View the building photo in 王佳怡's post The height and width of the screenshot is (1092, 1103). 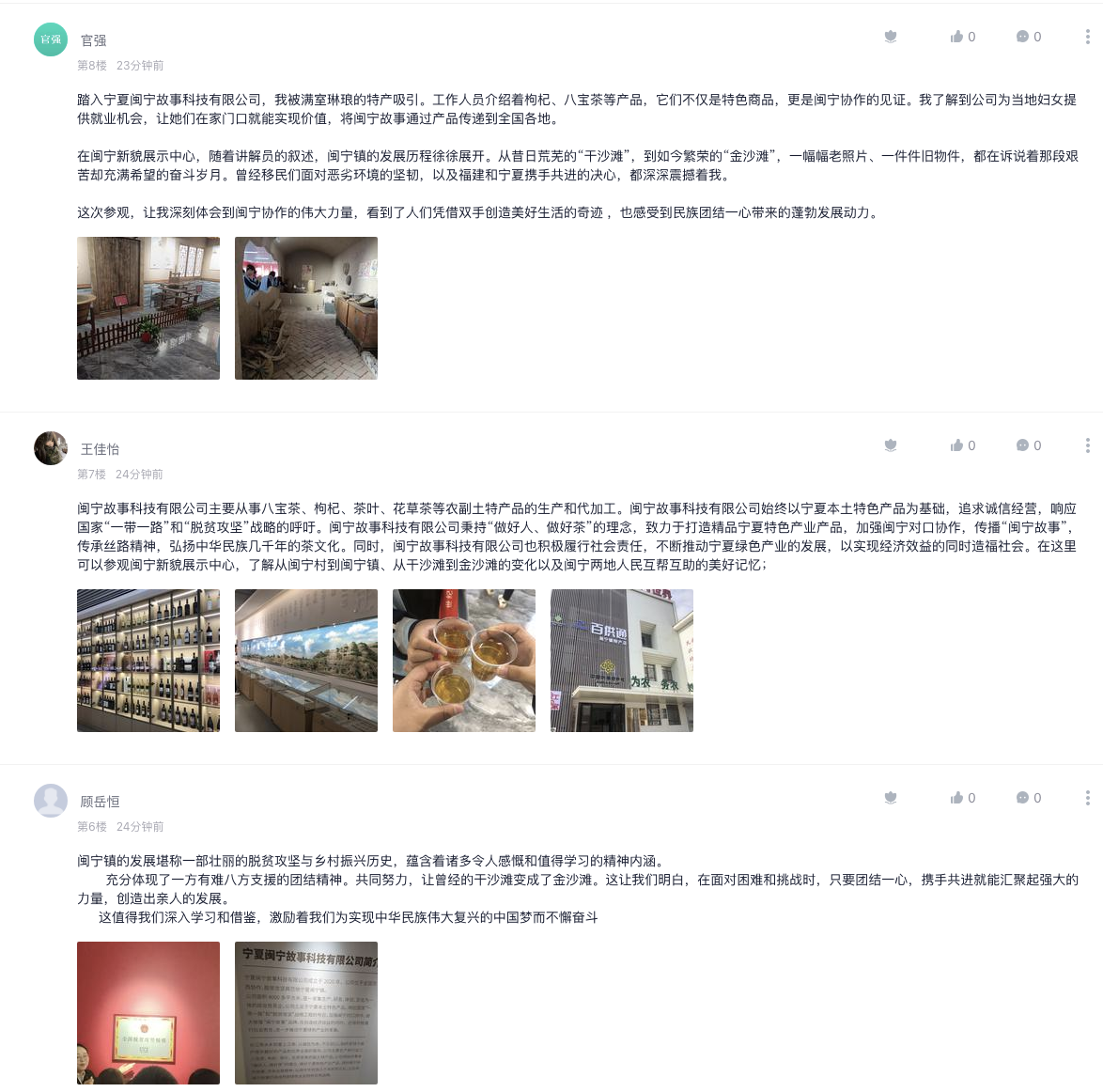tap(622, 661)
